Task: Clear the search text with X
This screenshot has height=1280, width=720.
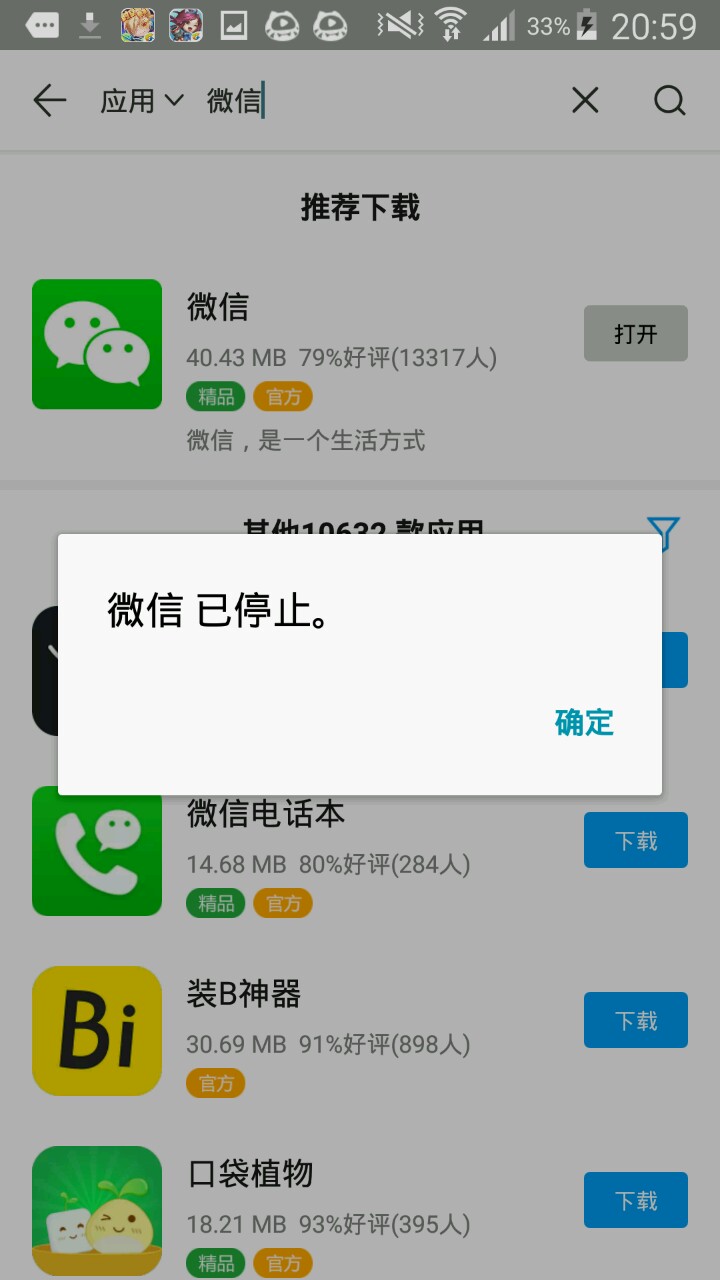Action: pyautogui.click(x=585, y=100)
